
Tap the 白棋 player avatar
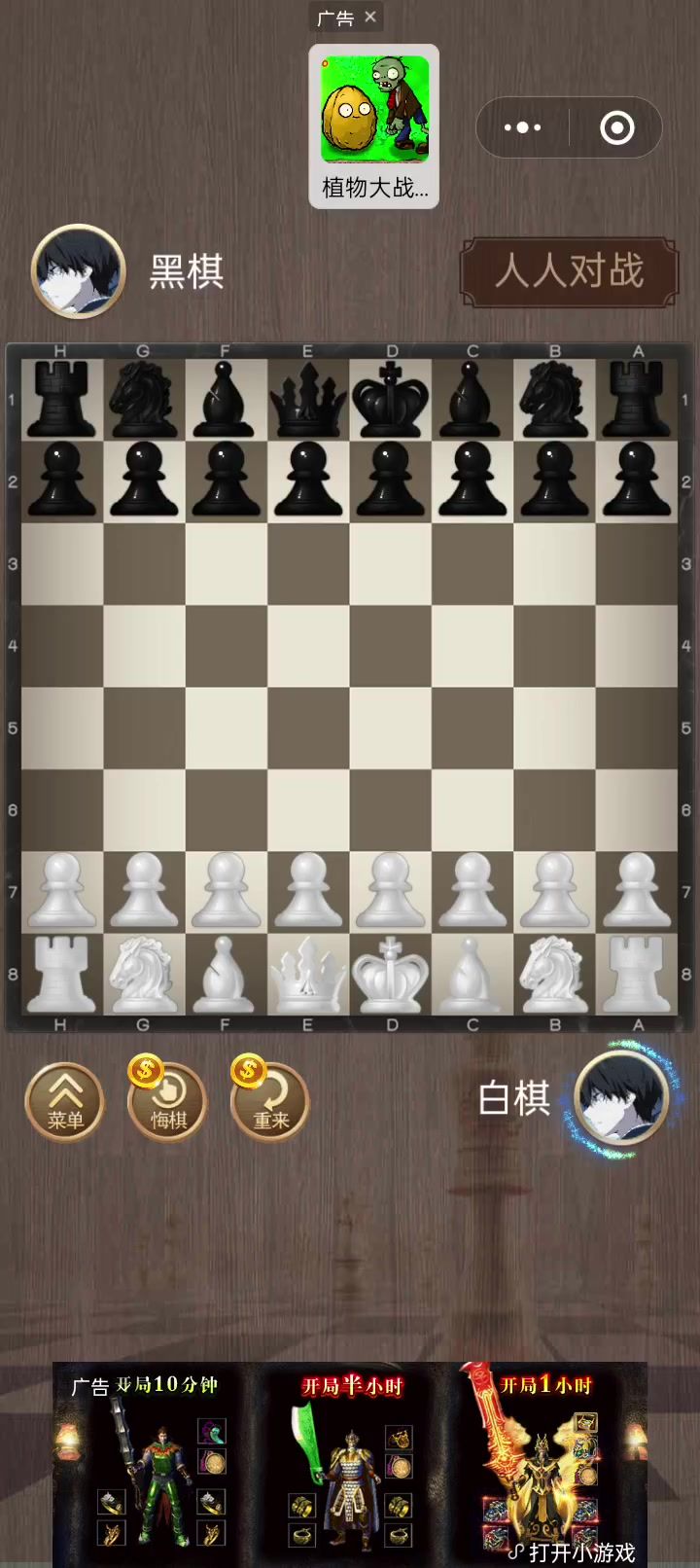[x=621, y=1099]
